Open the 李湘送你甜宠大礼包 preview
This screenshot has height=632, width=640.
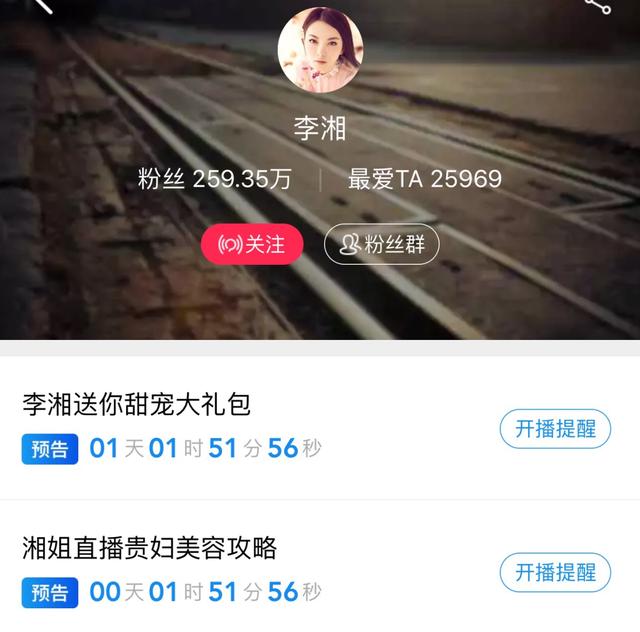coord(136,405)
